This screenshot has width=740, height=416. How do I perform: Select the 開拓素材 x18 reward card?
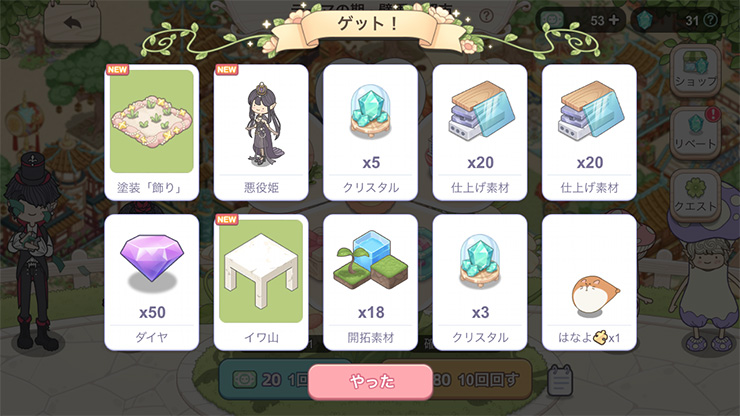coord(370,282)
